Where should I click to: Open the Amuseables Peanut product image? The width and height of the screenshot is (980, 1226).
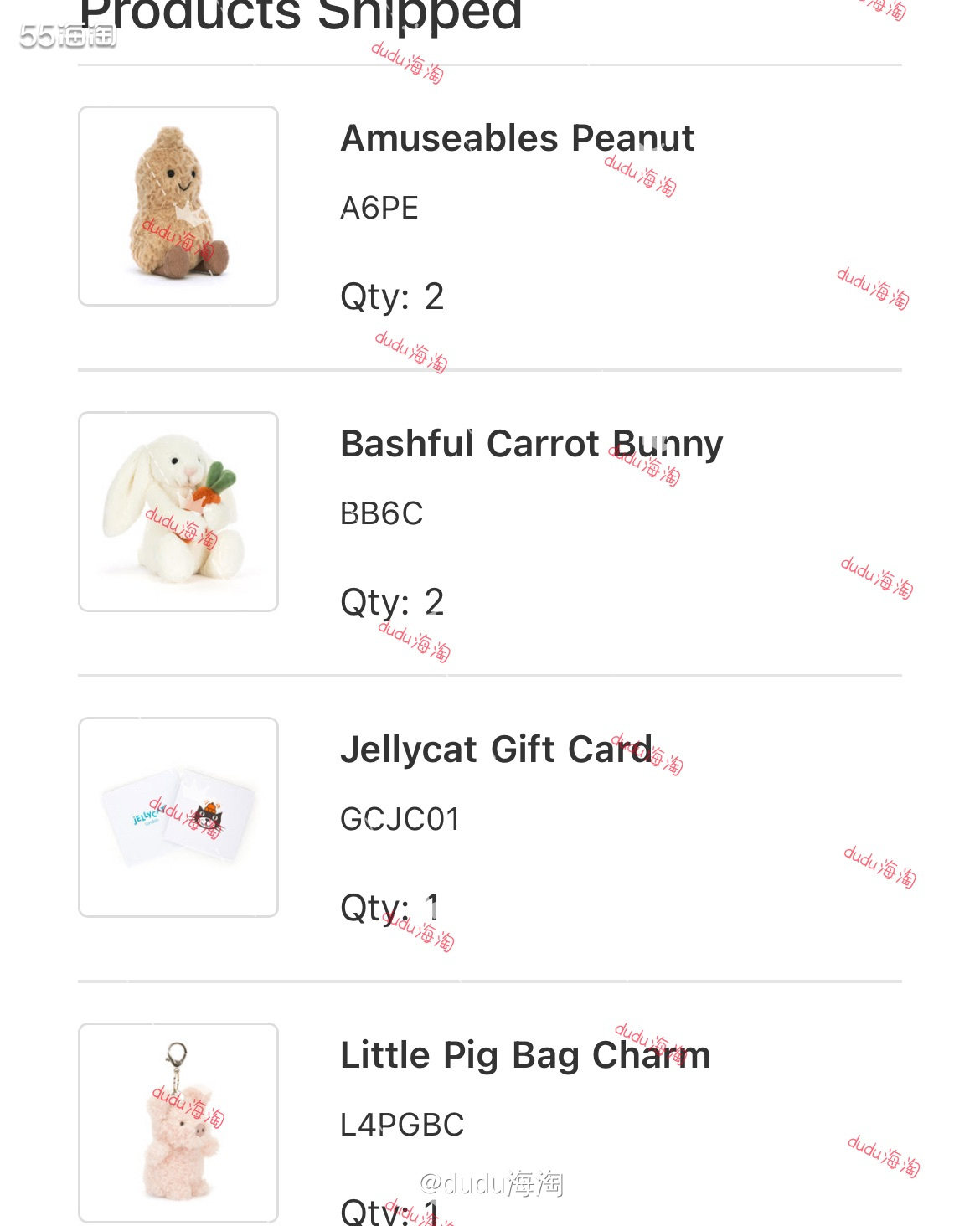178,206
